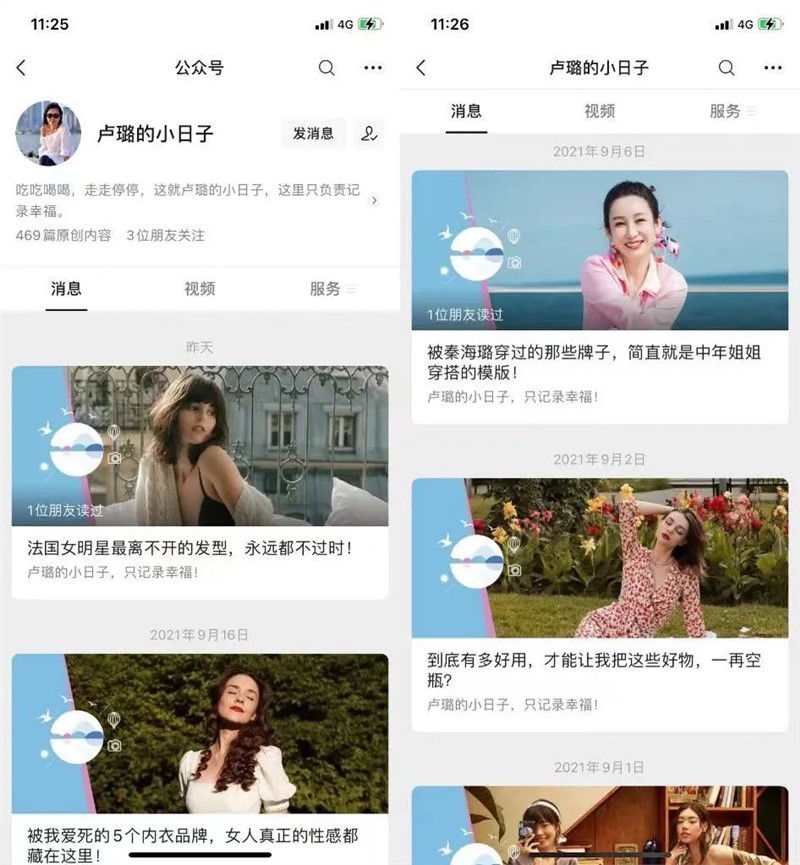Image resolution: width=800 pixels, height=865 pixels.
Task: Click the account avatar of 卢璐的小日子
Action: 49,133
